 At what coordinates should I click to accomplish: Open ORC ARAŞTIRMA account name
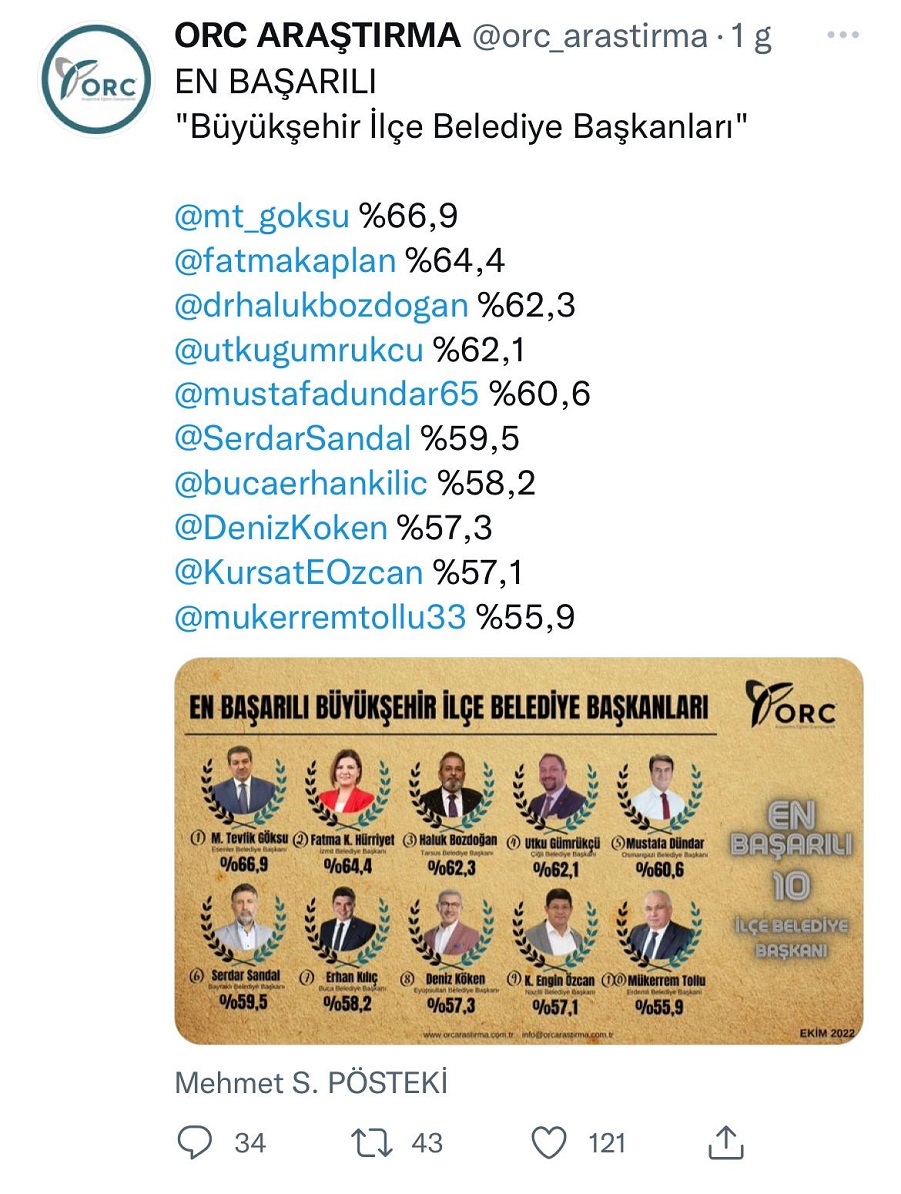[x=317, y=37]
